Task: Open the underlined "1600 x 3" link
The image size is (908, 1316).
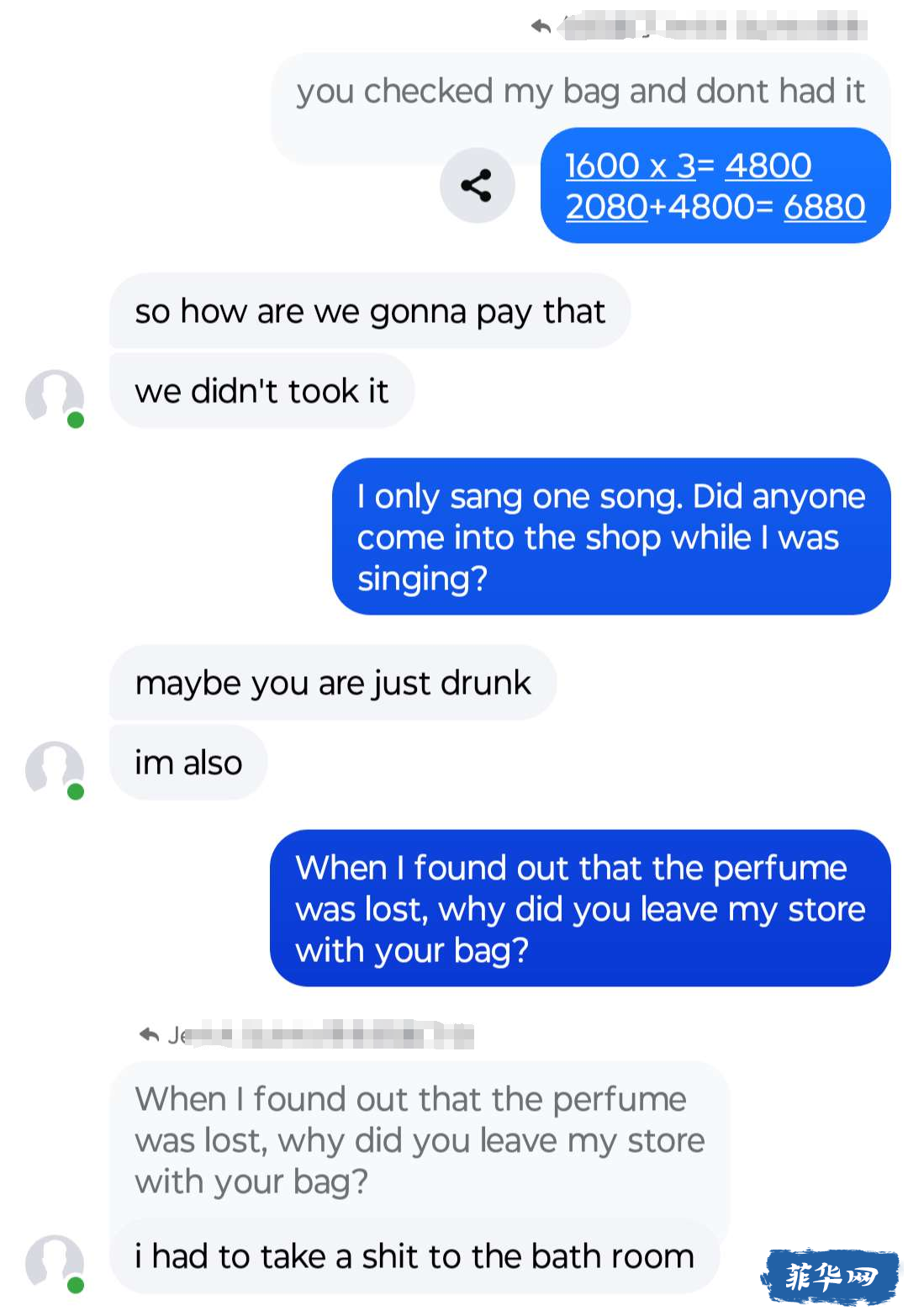Action: pyautogui.click(x=630, y=166)
